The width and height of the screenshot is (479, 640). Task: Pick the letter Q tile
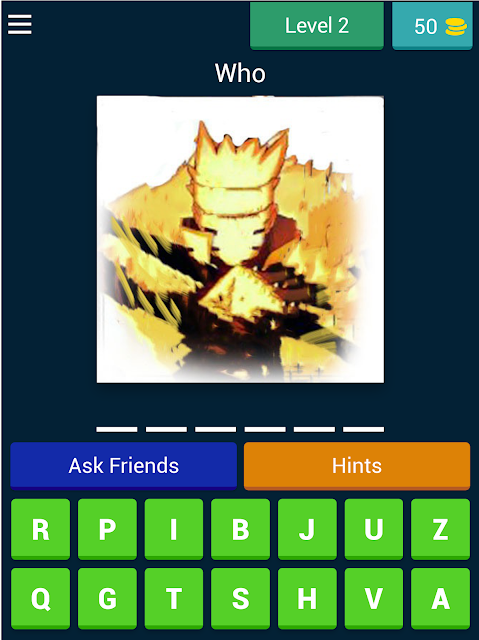click(x=40, y=598)
